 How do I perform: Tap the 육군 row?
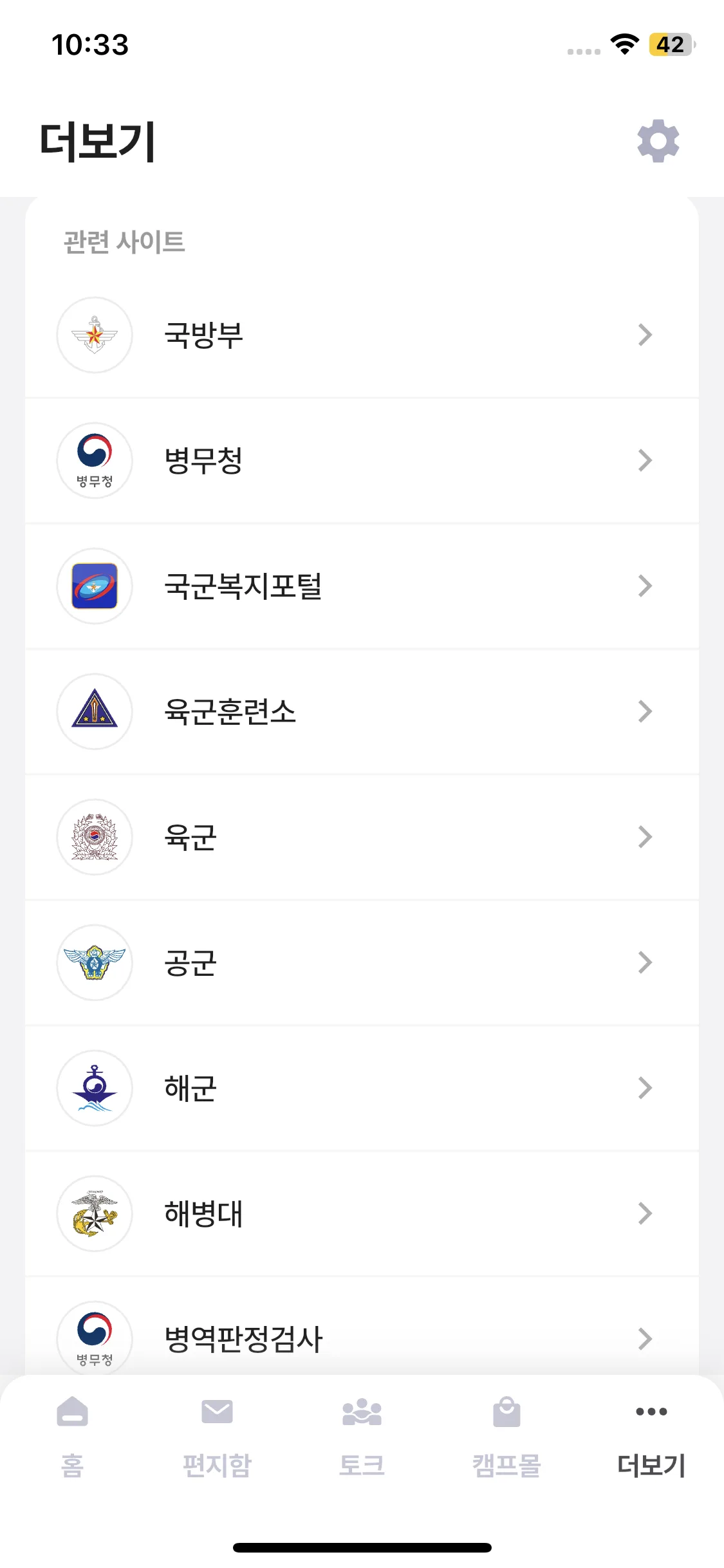pos(360,837)
